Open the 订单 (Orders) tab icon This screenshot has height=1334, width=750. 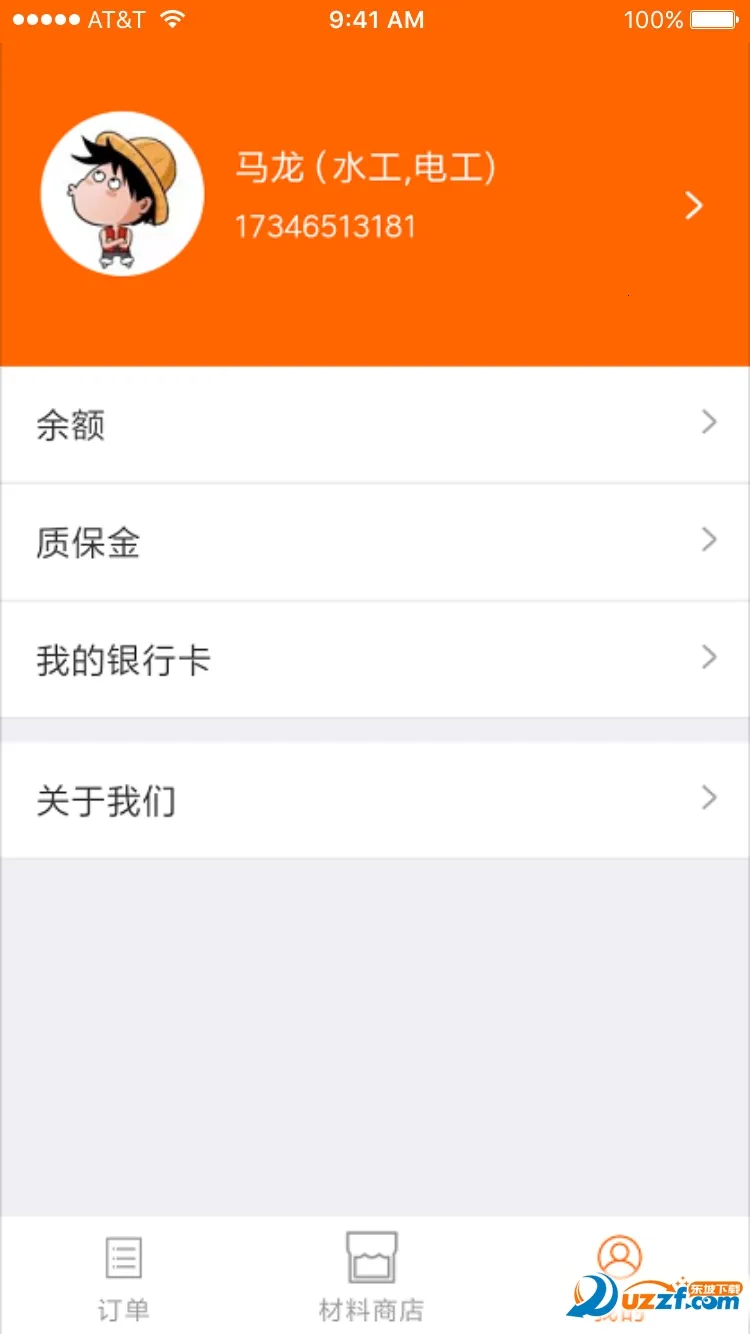click(x=122, y=1259)
